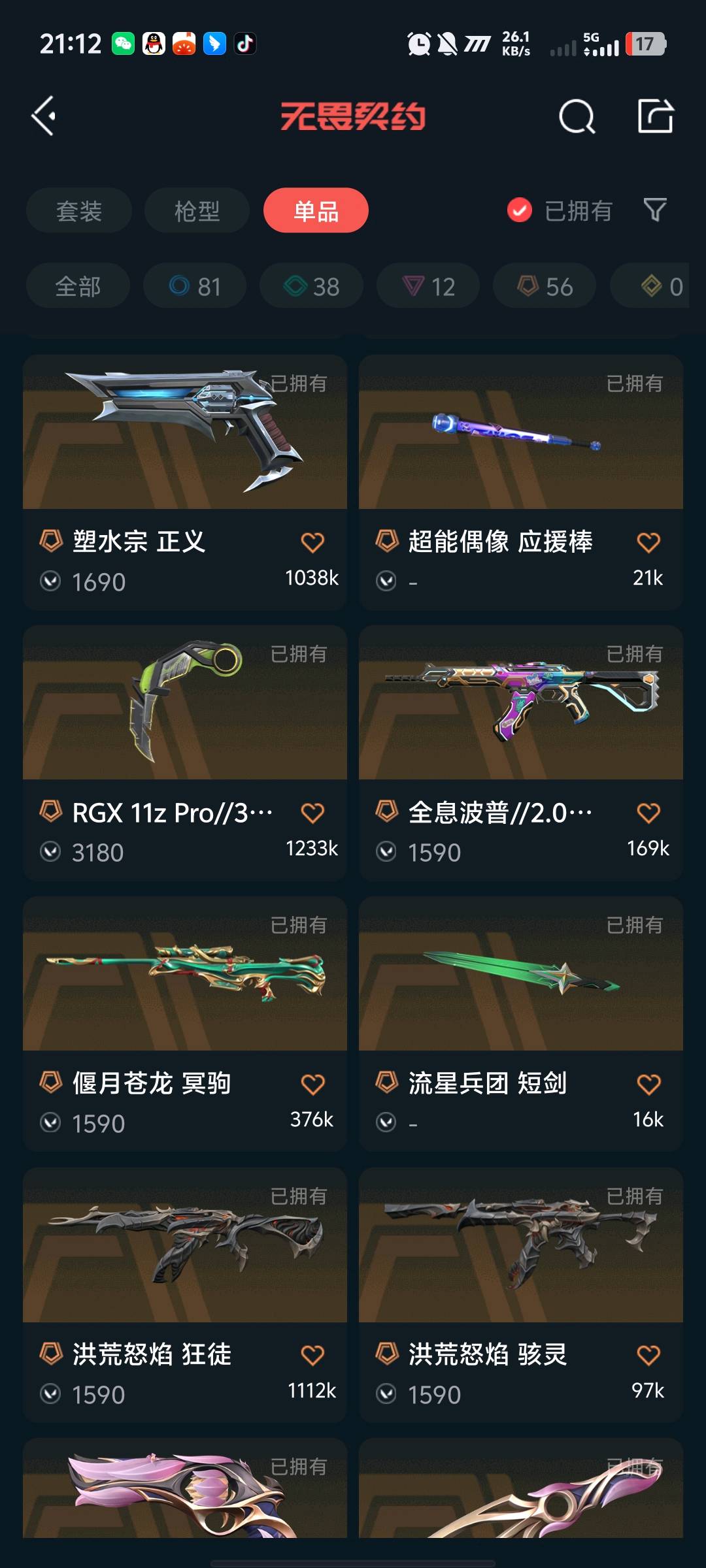This screenshot has width=706, height=1568.
Task: Like the 洪荒怒焰 狂徒 skin
Action: pyautogui.click(x=312, y=1355)
